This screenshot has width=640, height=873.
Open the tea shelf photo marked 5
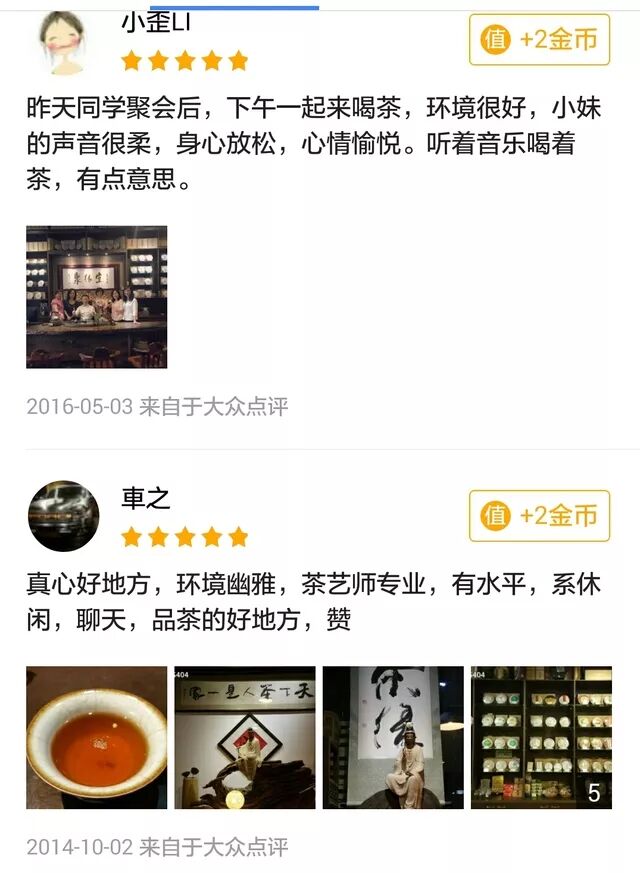pyautogui.click(x=541, y=737)
